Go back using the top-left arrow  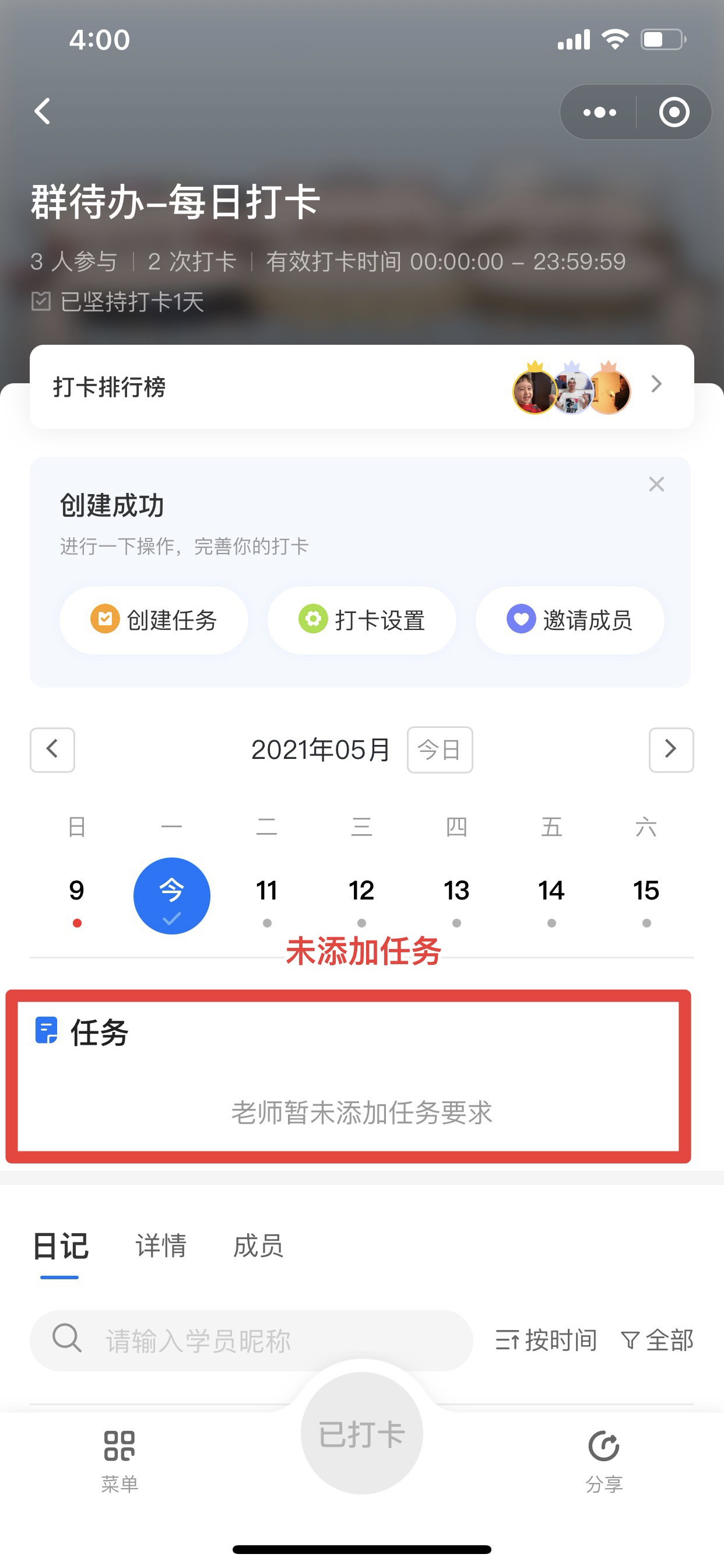[x=43, y=112]
